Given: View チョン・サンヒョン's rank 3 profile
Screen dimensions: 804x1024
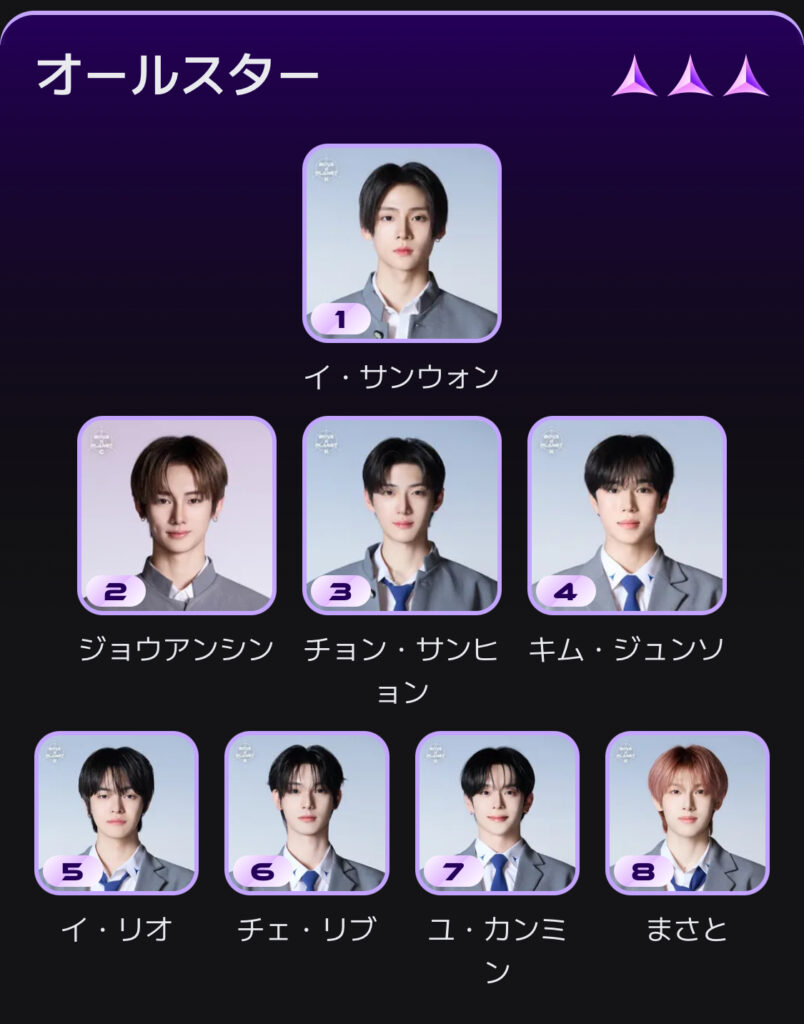Looking at the screenshot, I should point(402,515).
